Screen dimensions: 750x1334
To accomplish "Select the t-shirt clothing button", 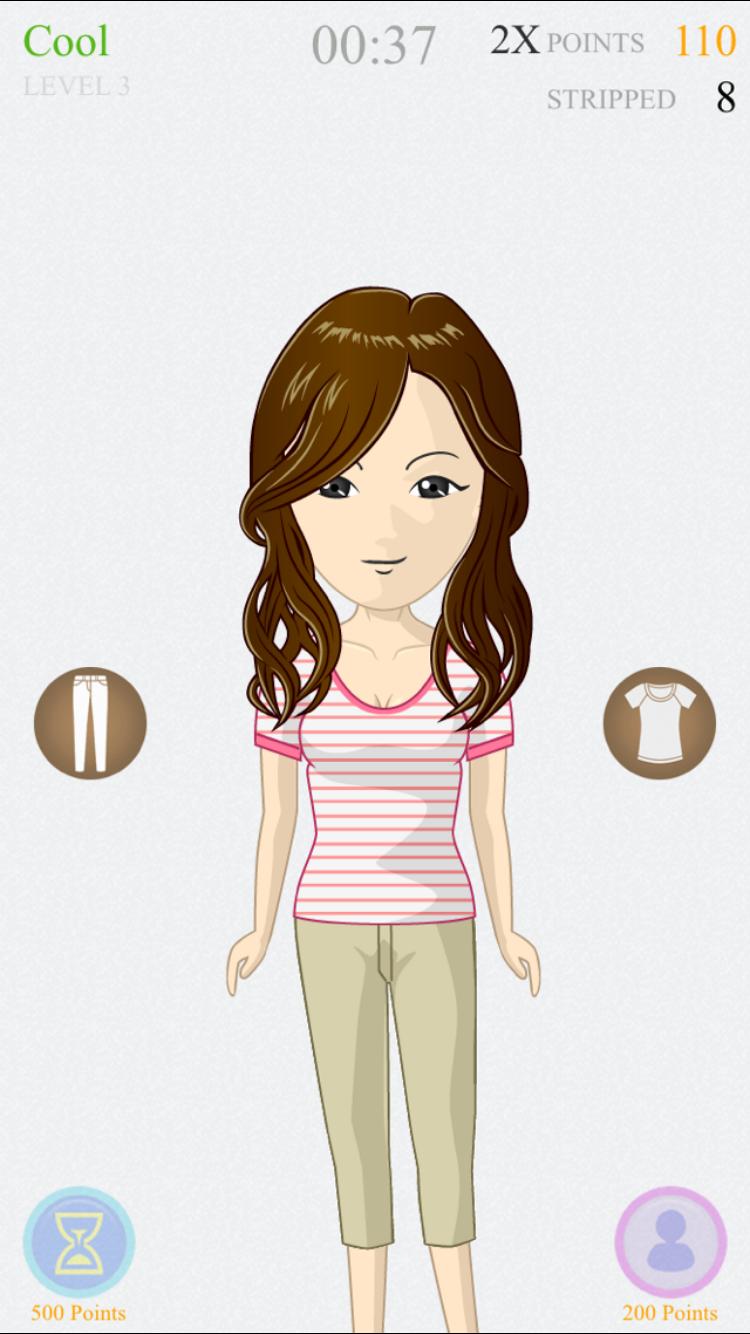I will click(659, 723).
